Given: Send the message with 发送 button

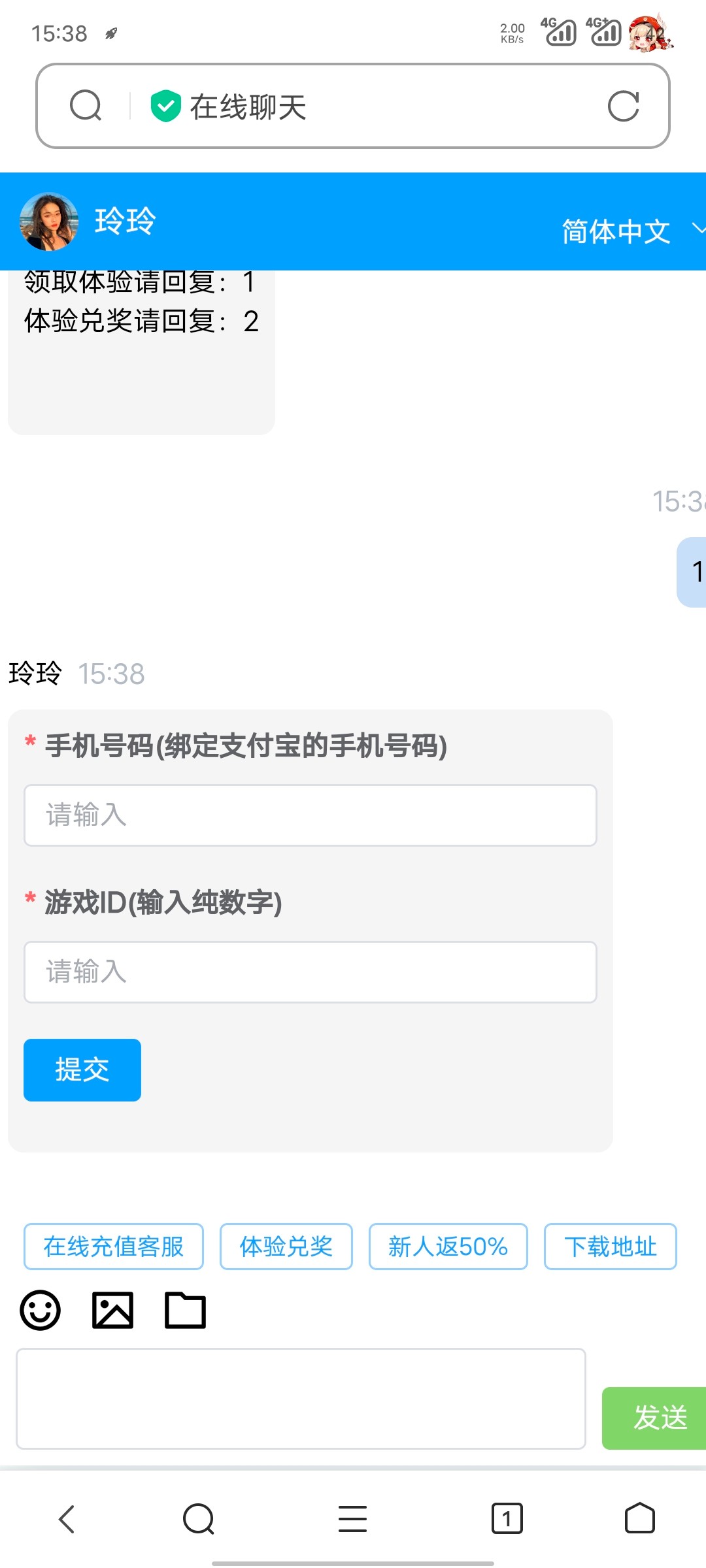Looking at the screenshot, I should coord(657,1418).
